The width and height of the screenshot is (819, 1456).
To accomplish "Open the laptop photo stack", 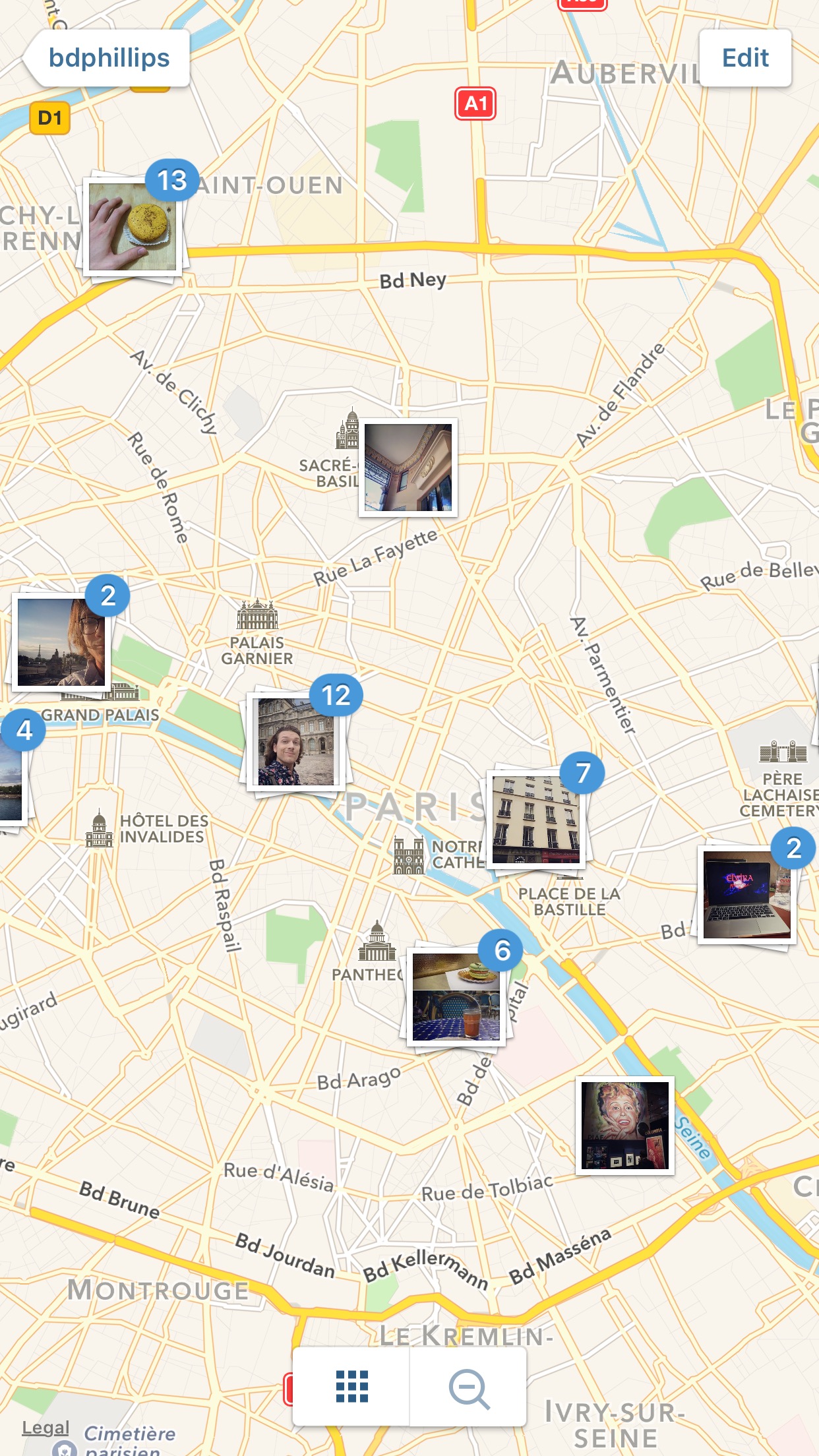I will pyautogui.click(x=746, y=894).
